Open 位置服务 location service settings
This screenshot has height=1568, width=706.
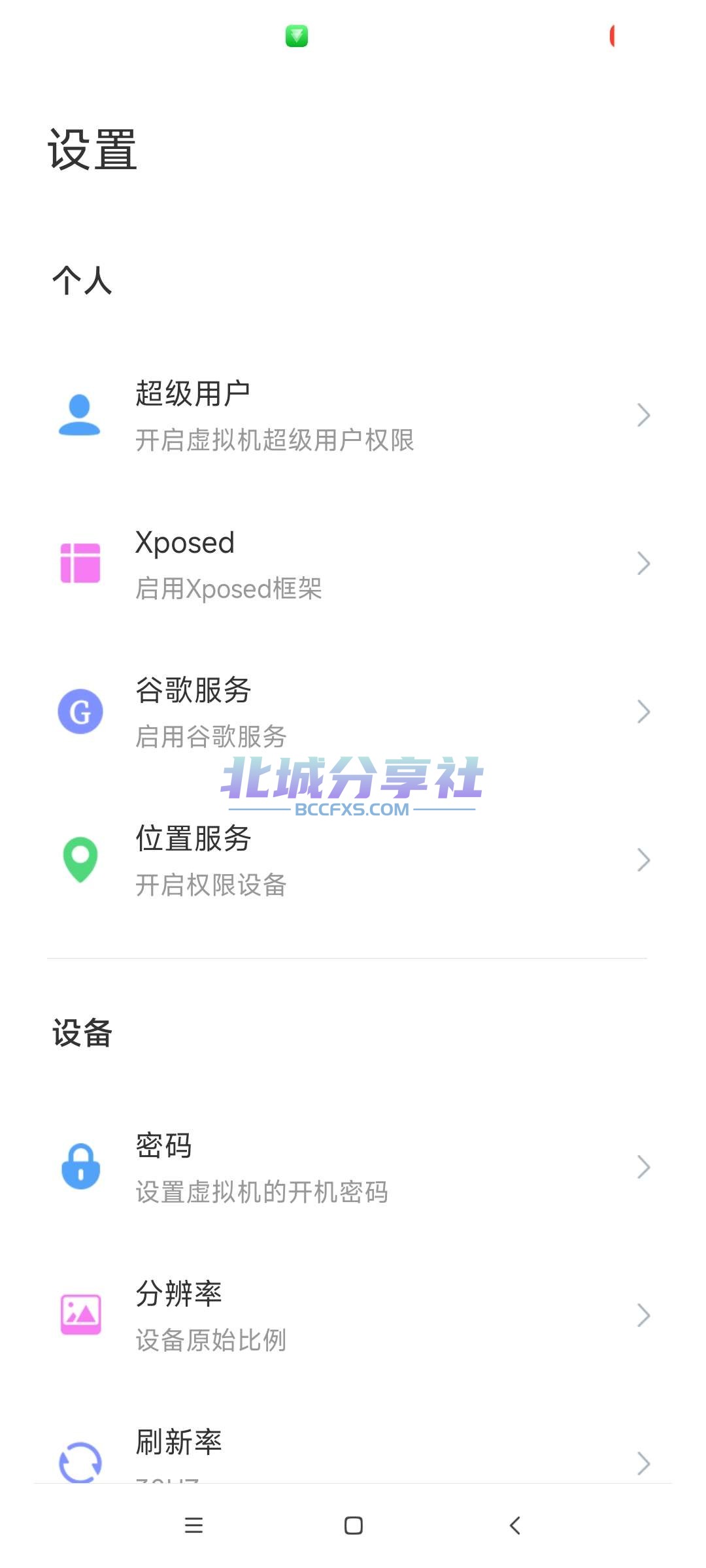(353, 860)
